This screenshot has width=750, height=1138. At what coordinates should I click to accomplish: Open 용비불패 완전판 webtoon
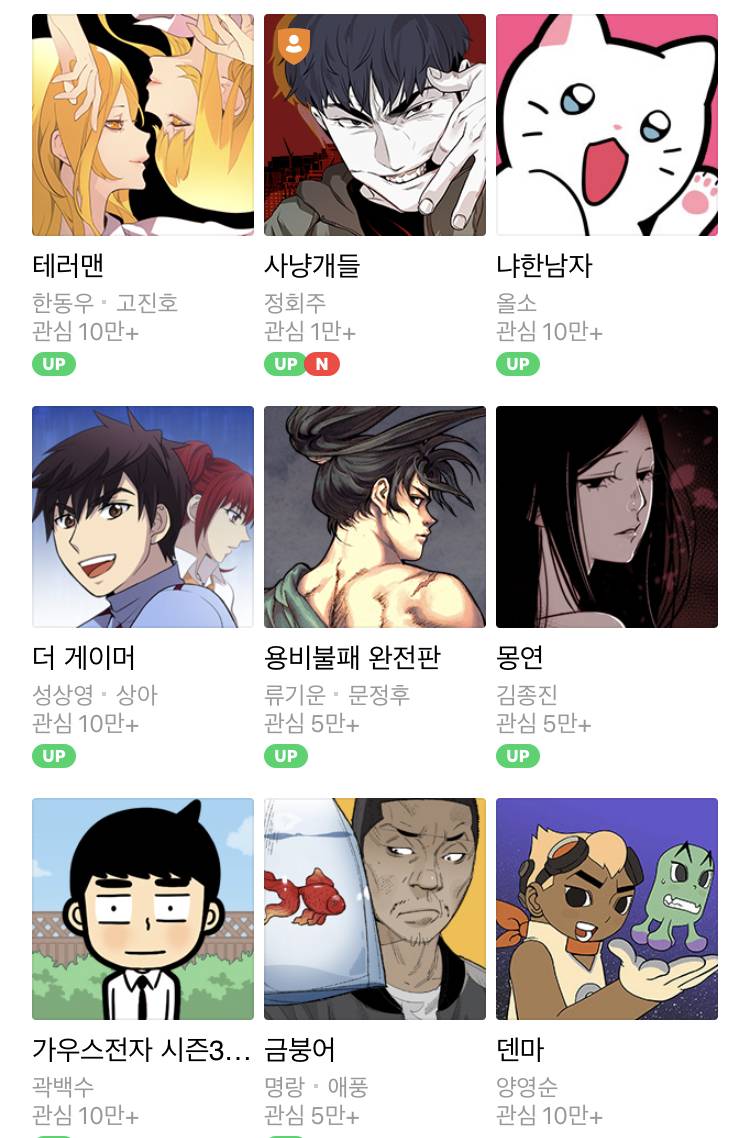coord(375,517)
